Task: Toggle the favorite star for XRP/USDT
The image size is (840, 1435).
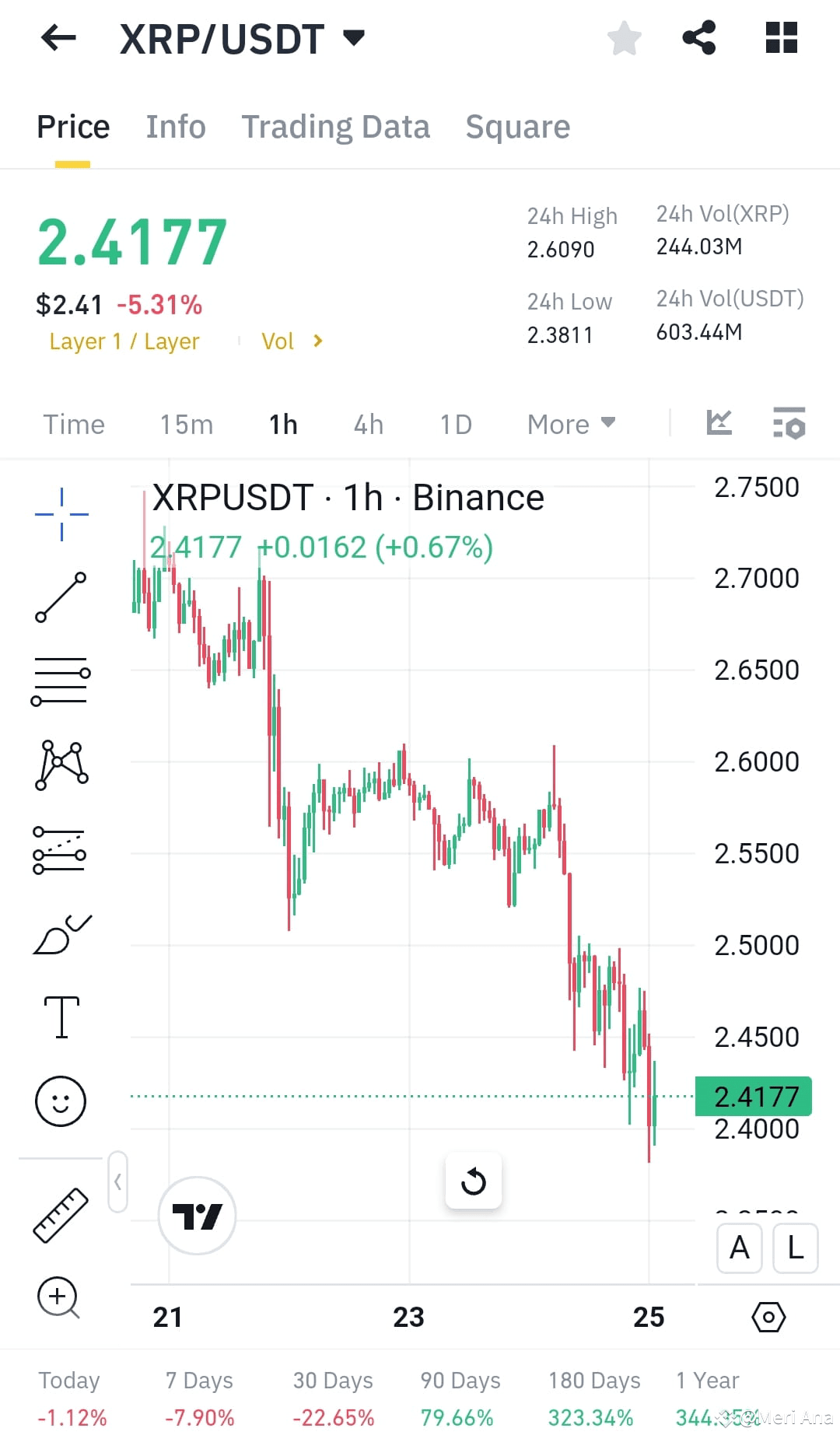Action: pyautogui.click(x=624, y=37)
